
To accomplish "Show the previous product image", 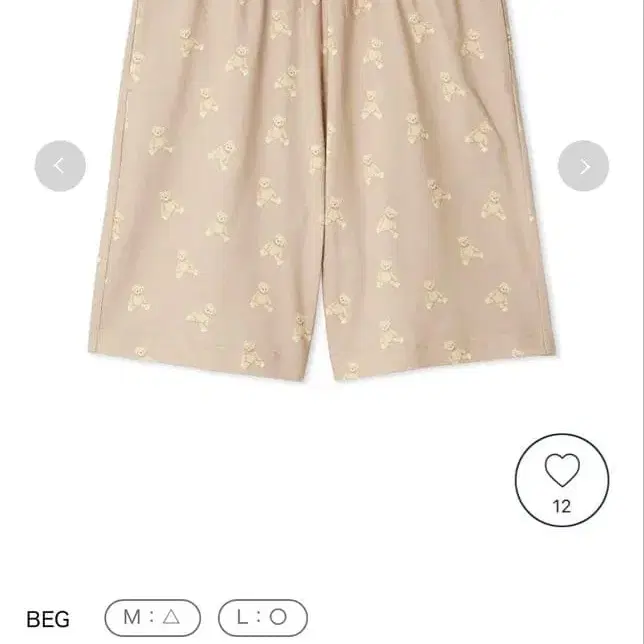I will tap(60, 166).
